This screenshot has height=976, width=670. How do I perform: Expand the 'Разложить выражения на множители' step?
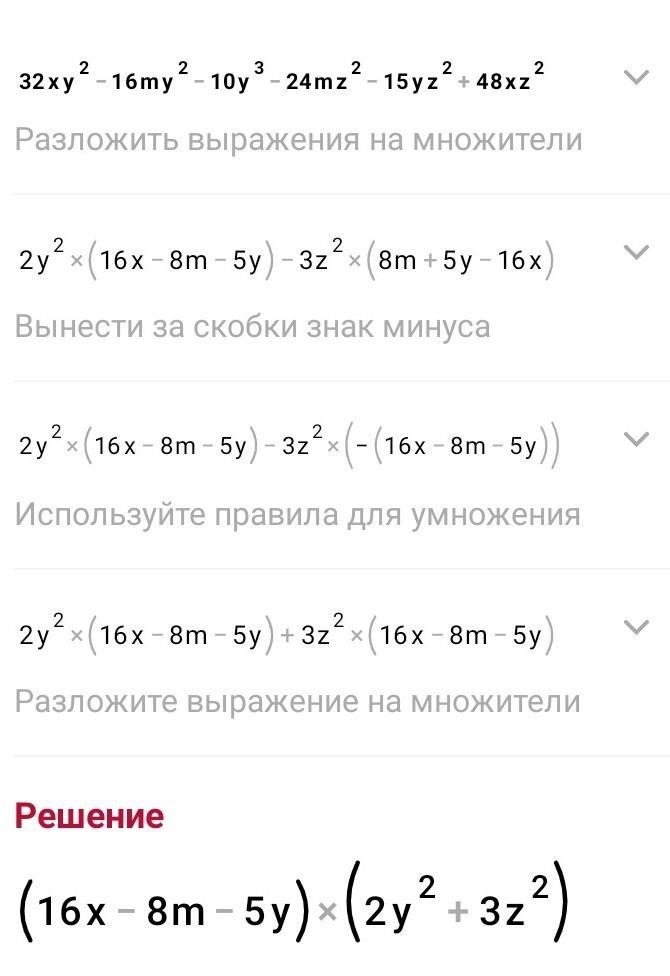pyautogui.click(x=636, y=77)
